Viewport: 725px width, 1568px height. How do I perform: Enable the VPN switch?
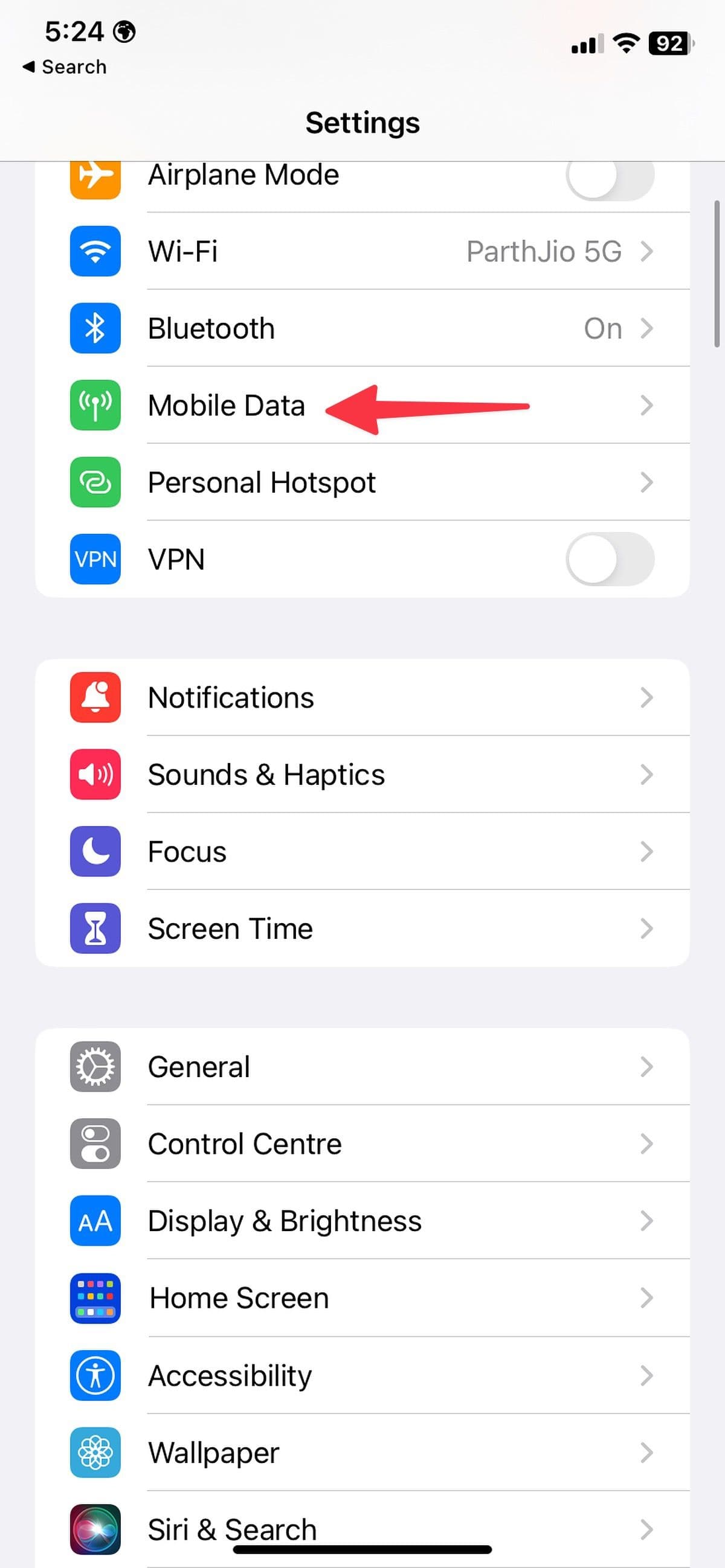click(x=610, y=559)
